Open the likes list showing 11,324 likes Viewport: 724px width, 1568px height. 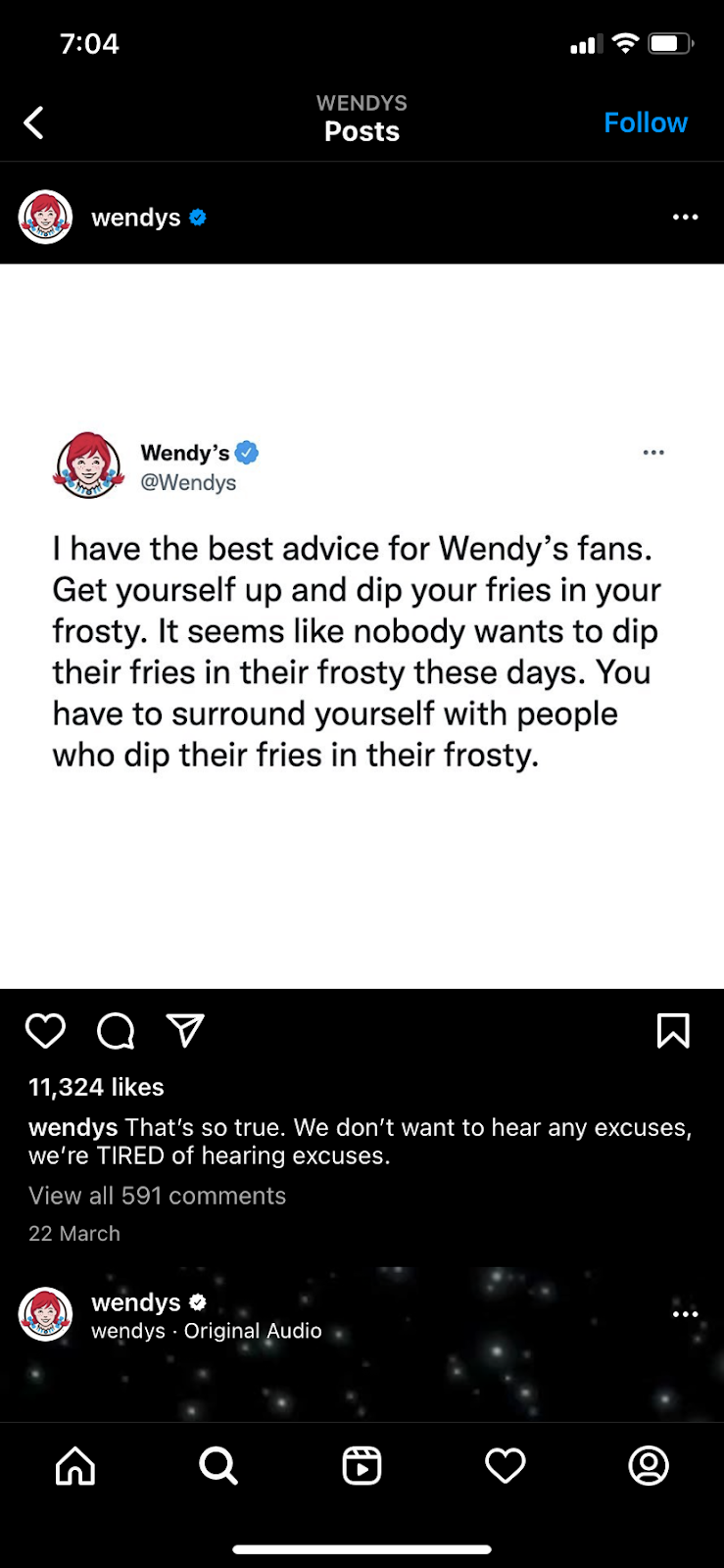point(96,1087)
